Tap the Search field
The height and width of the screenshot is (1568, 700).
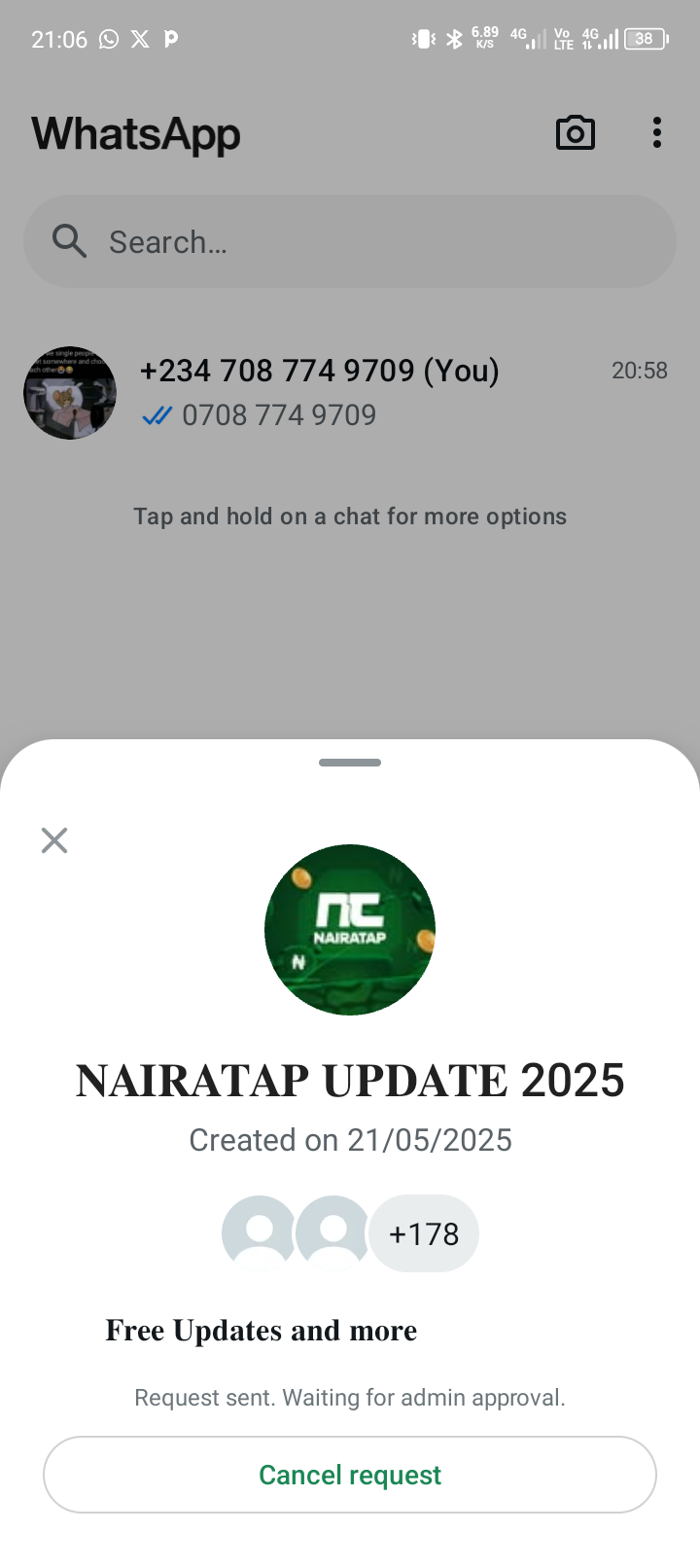(350, 241)
